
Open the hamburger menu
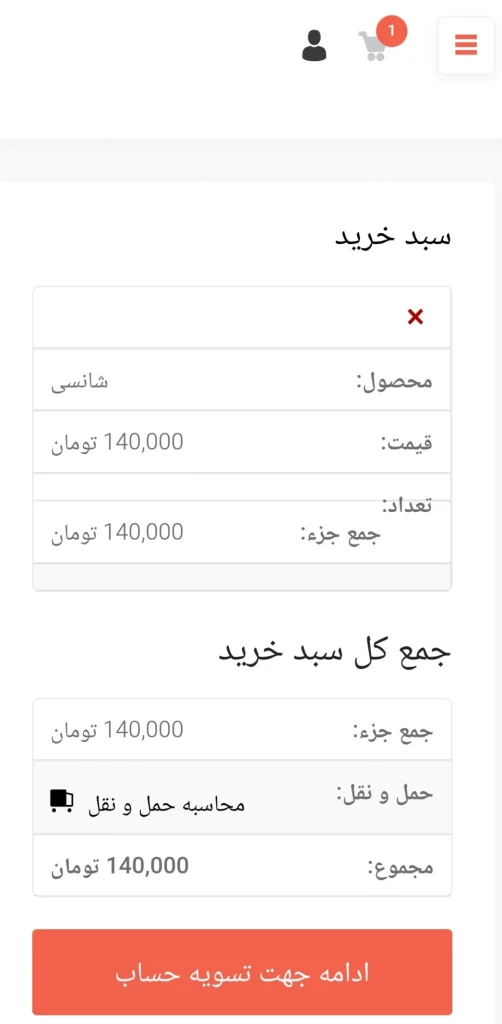tap(465, 45)
